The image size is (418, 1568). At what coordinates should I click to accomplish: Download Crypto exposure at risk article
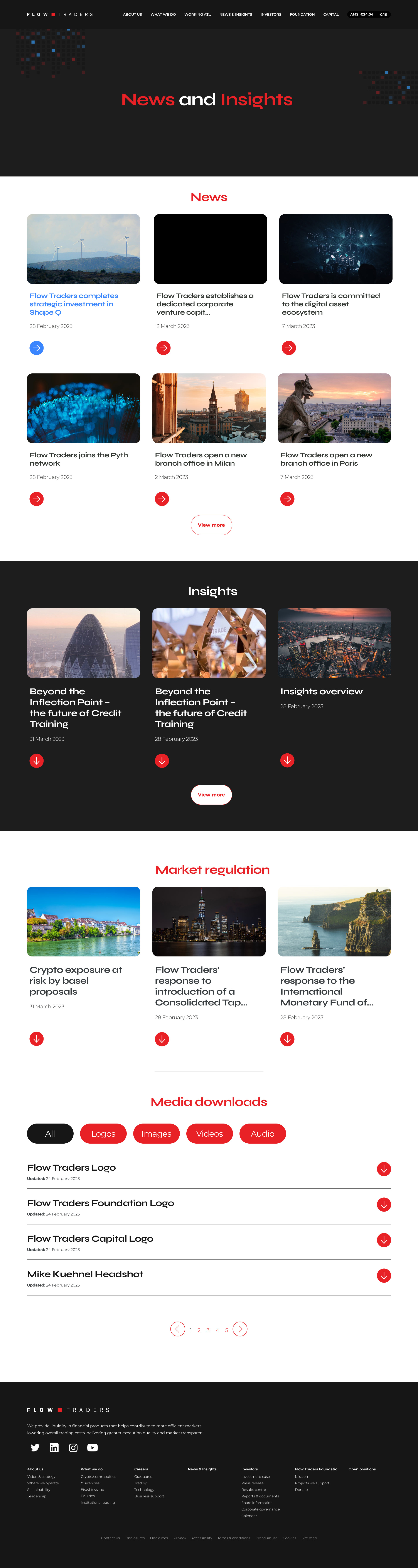(37, 1038)
